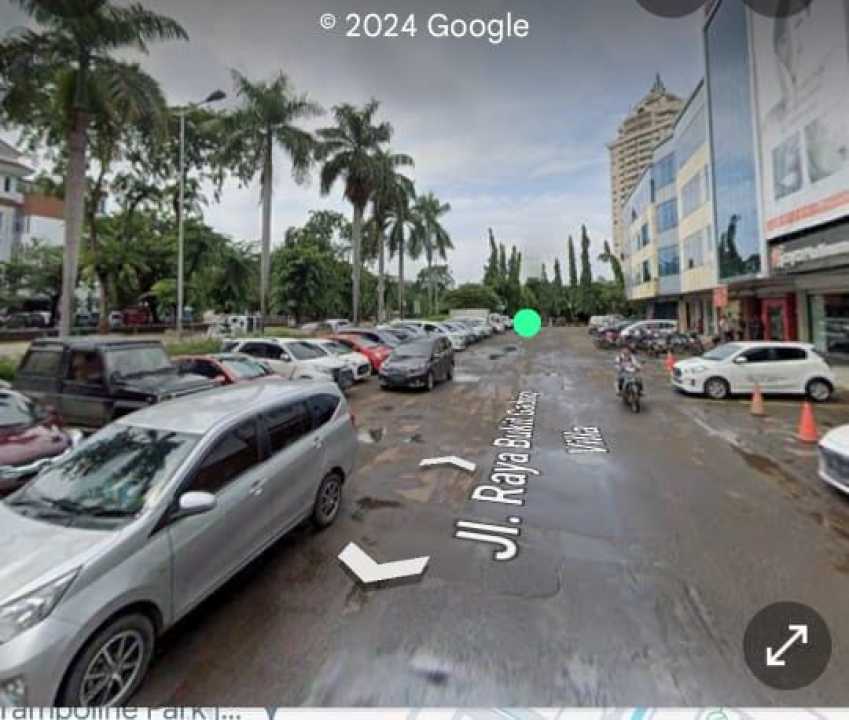This screenshot has width=849, height=720.
Task: Move backward with the lower street arrow
Action: point(381,567)
